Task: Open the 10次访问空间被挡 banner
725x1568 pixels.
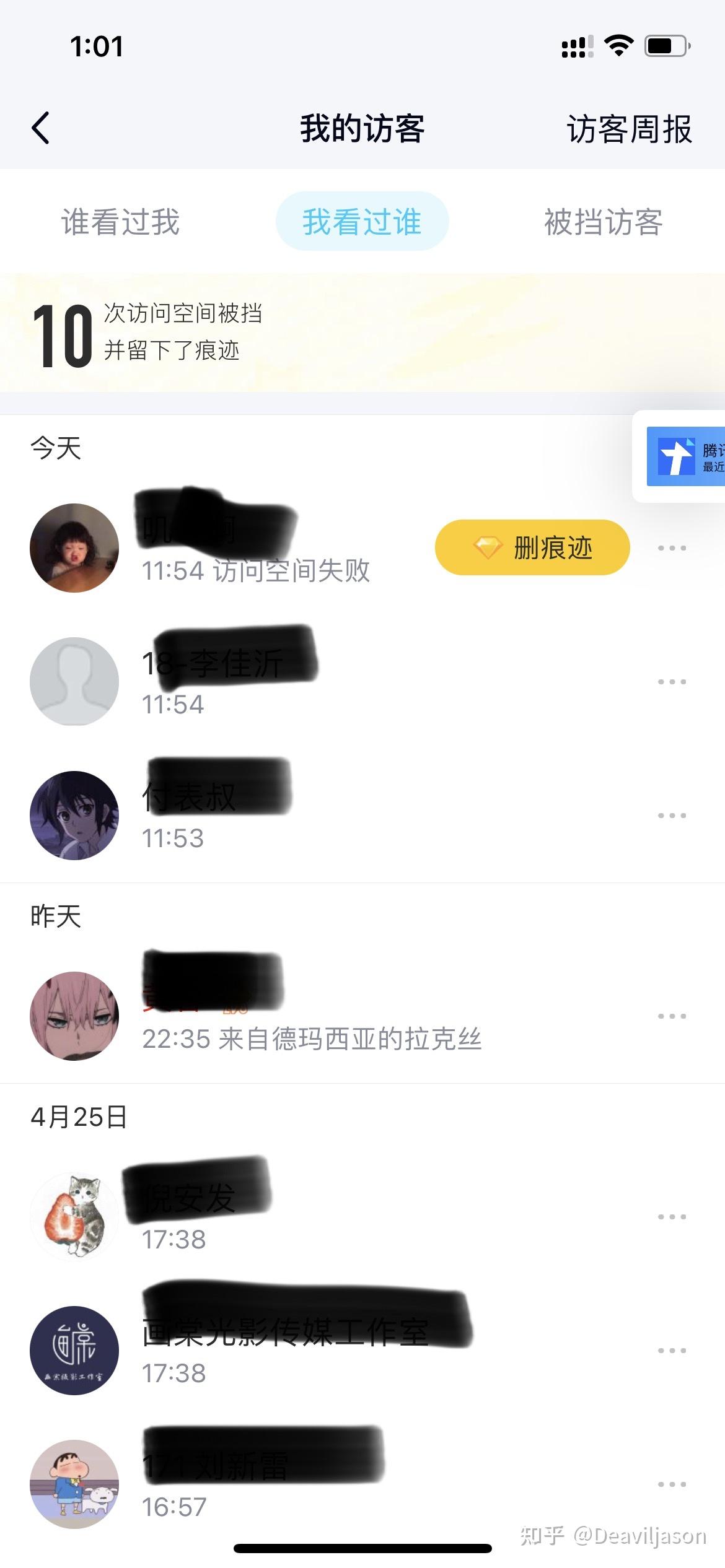Action: [362, 333]
